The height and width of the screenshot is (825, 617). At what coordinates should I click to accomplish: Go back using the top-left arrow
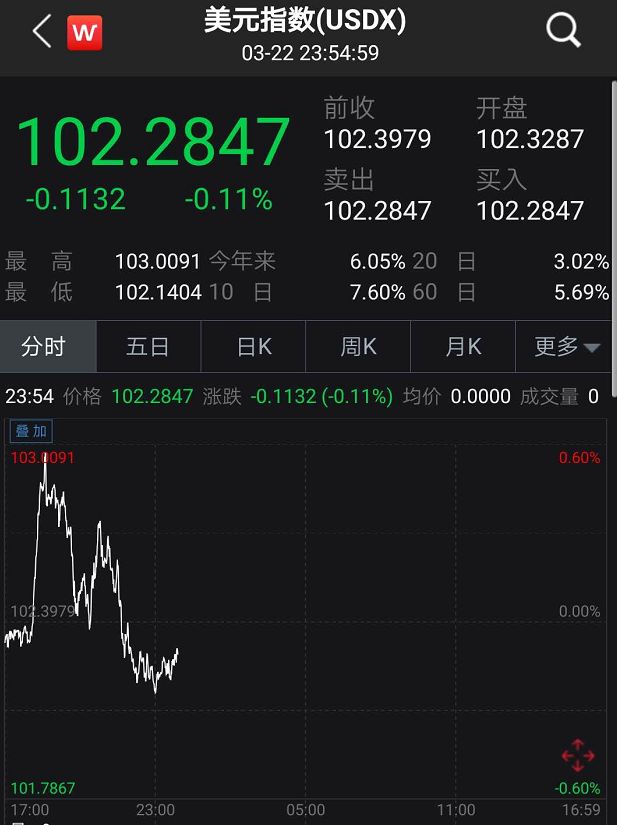tap(41, 33)
